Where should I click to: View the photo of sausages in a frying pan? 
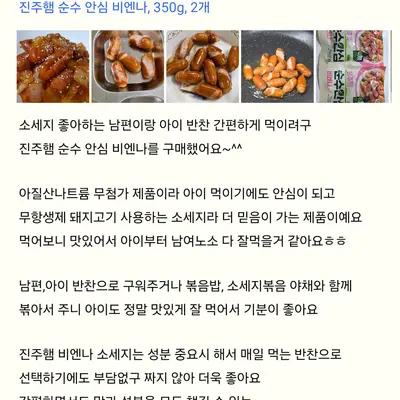pos(277,66)
